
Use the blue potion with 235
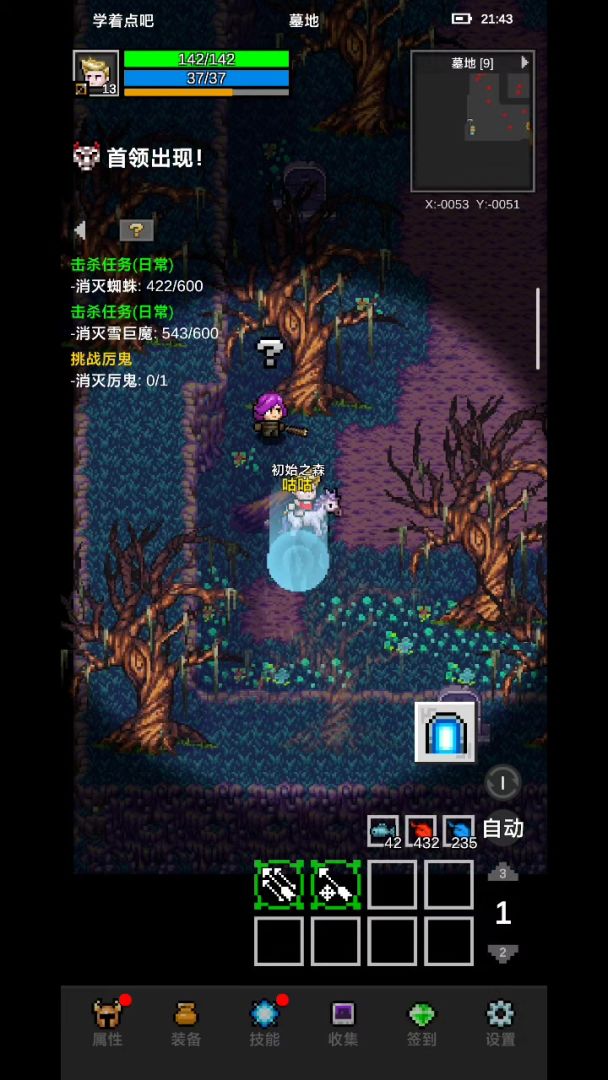tap(459, 830)
